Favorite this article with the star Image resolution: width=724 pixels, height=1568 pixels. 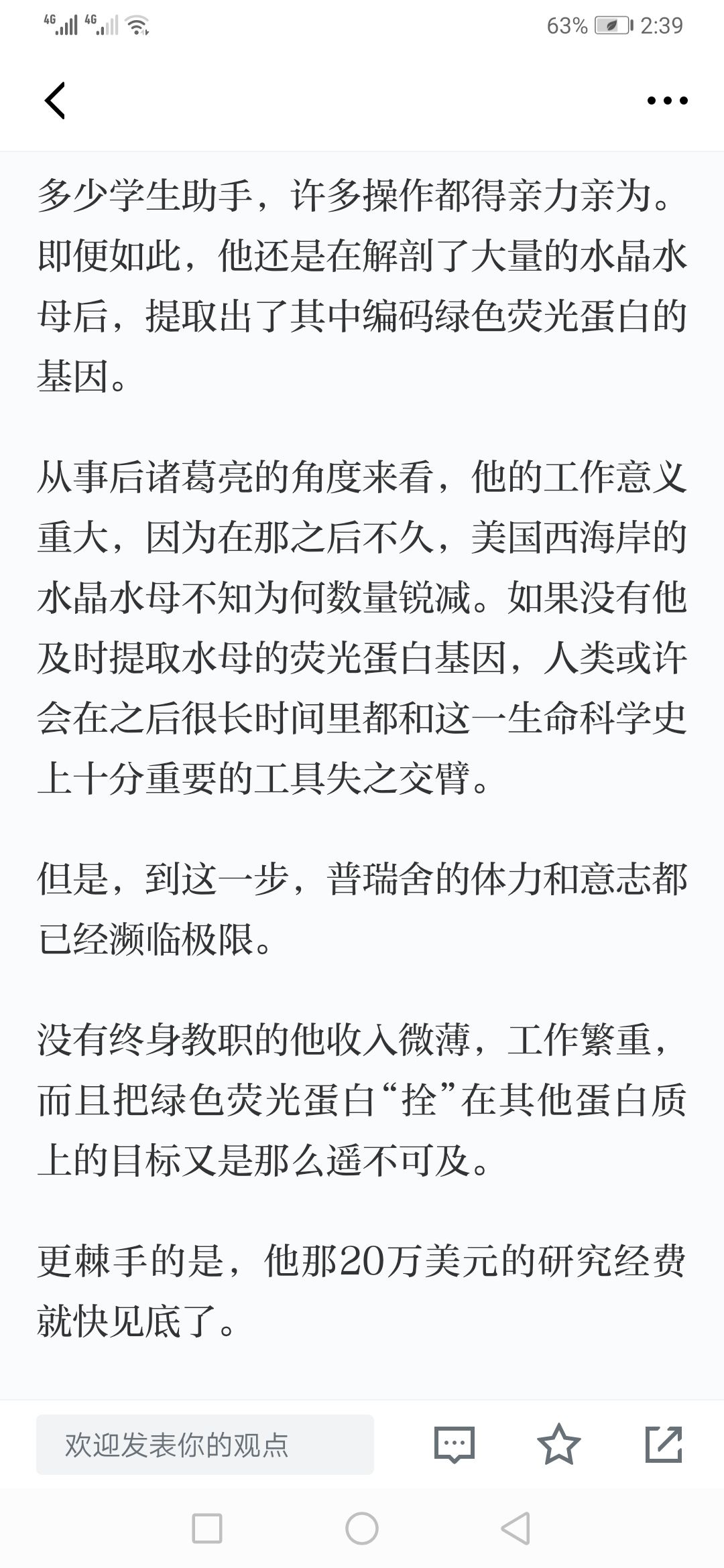[559, 1444]
